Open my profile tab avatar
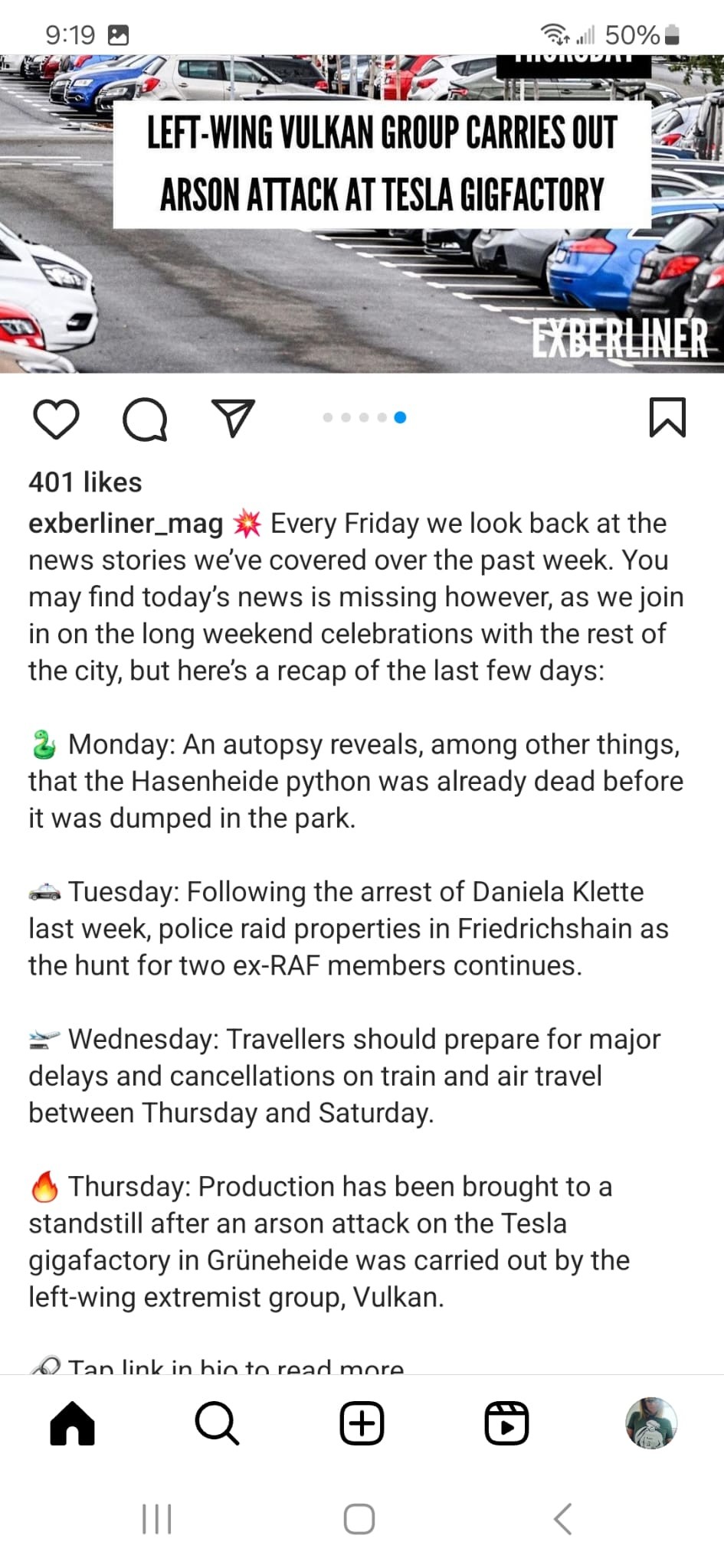The image size is (724, 1568). point(650,1423)
